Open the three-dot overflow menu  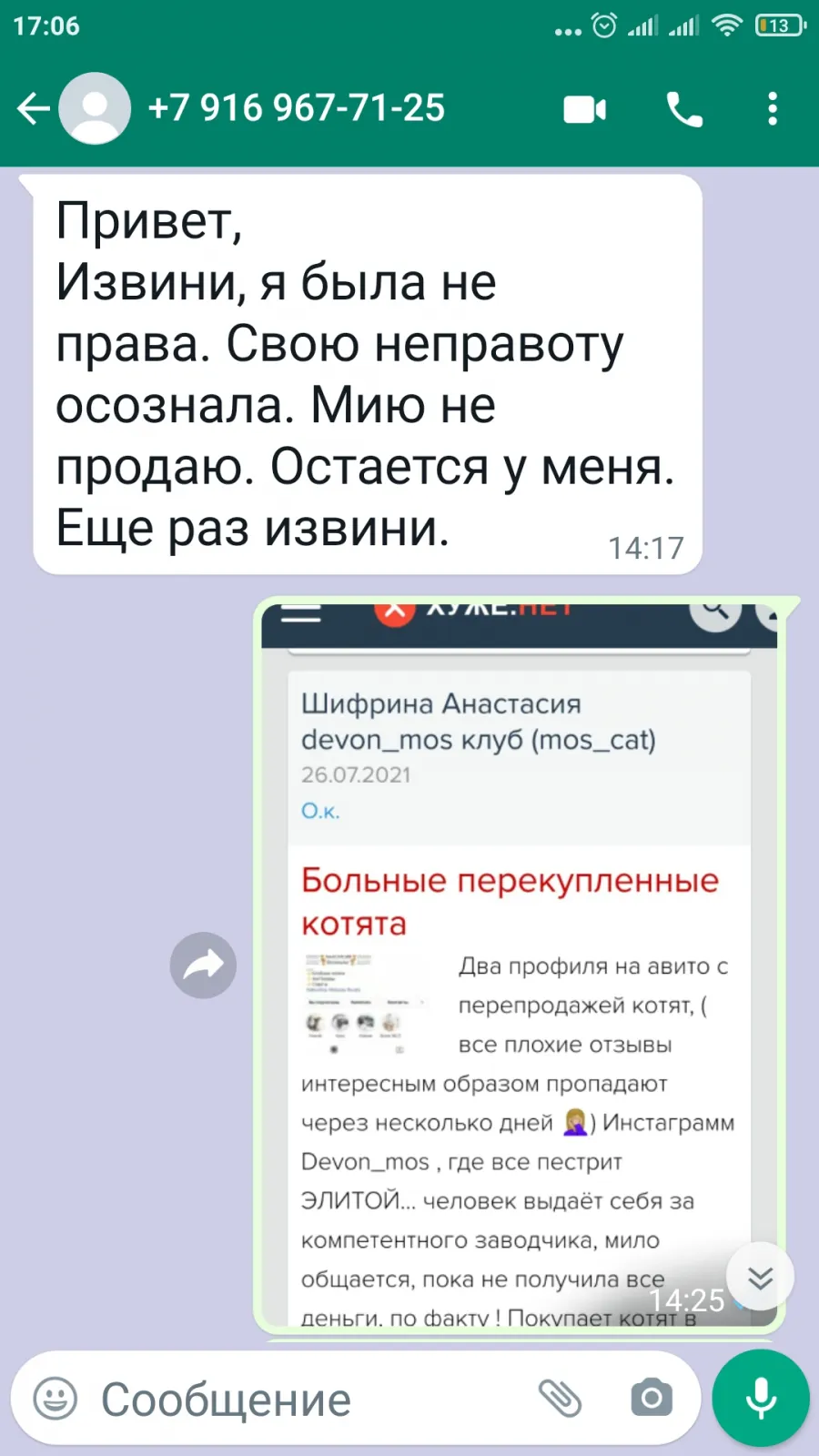[773, 109]
